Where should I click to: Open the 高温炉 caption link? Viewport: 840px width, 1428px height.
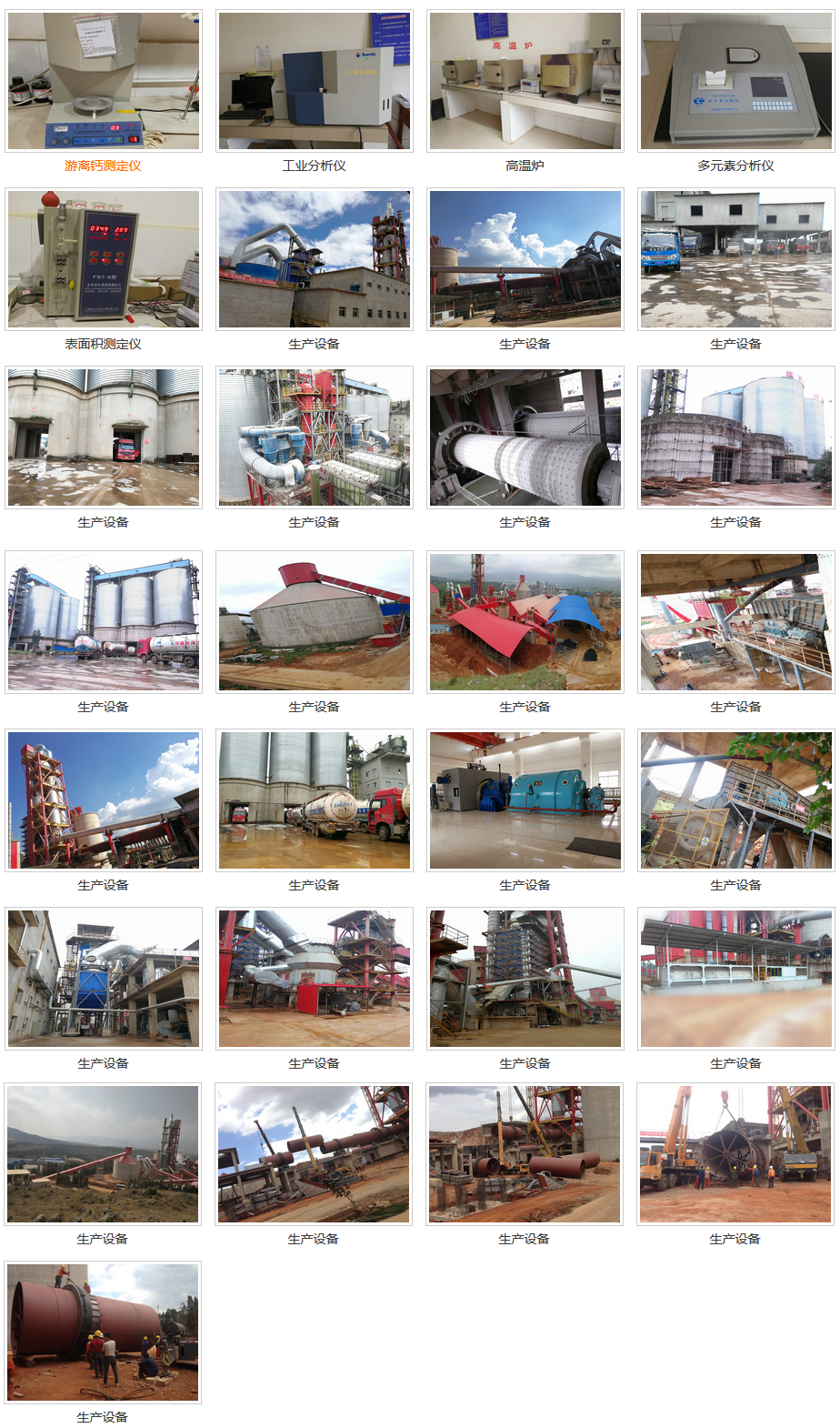click(x=525, y=166)
